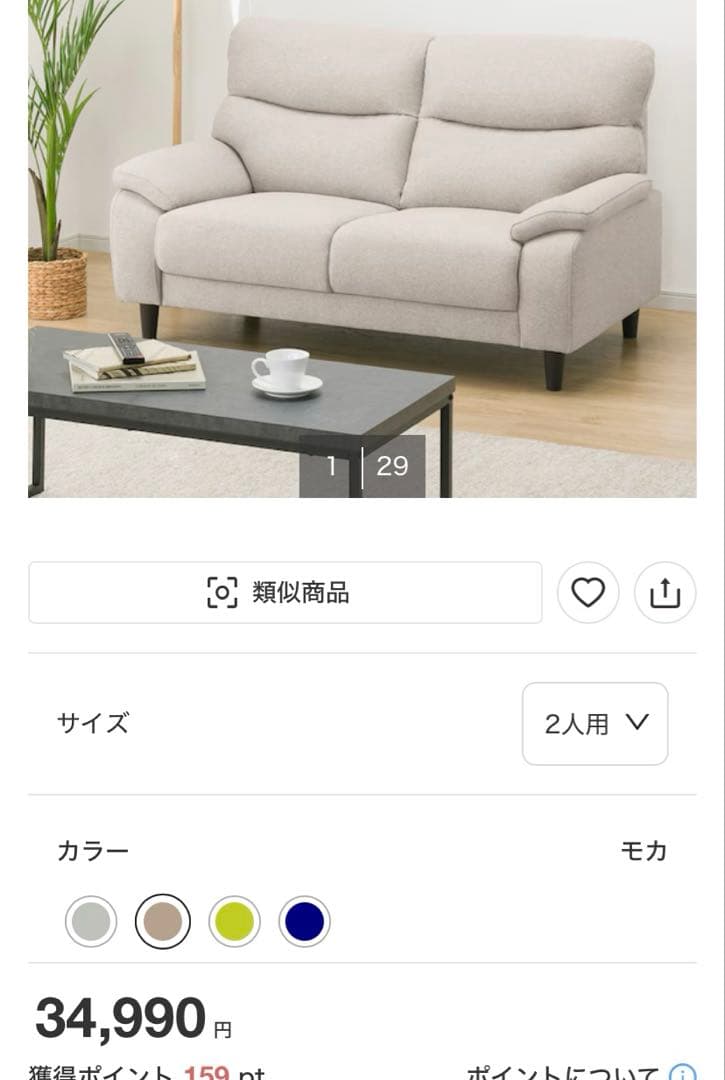Toggle favorite status with the heart button
The image size is (725, 1080).
click(x=588, y=592)
